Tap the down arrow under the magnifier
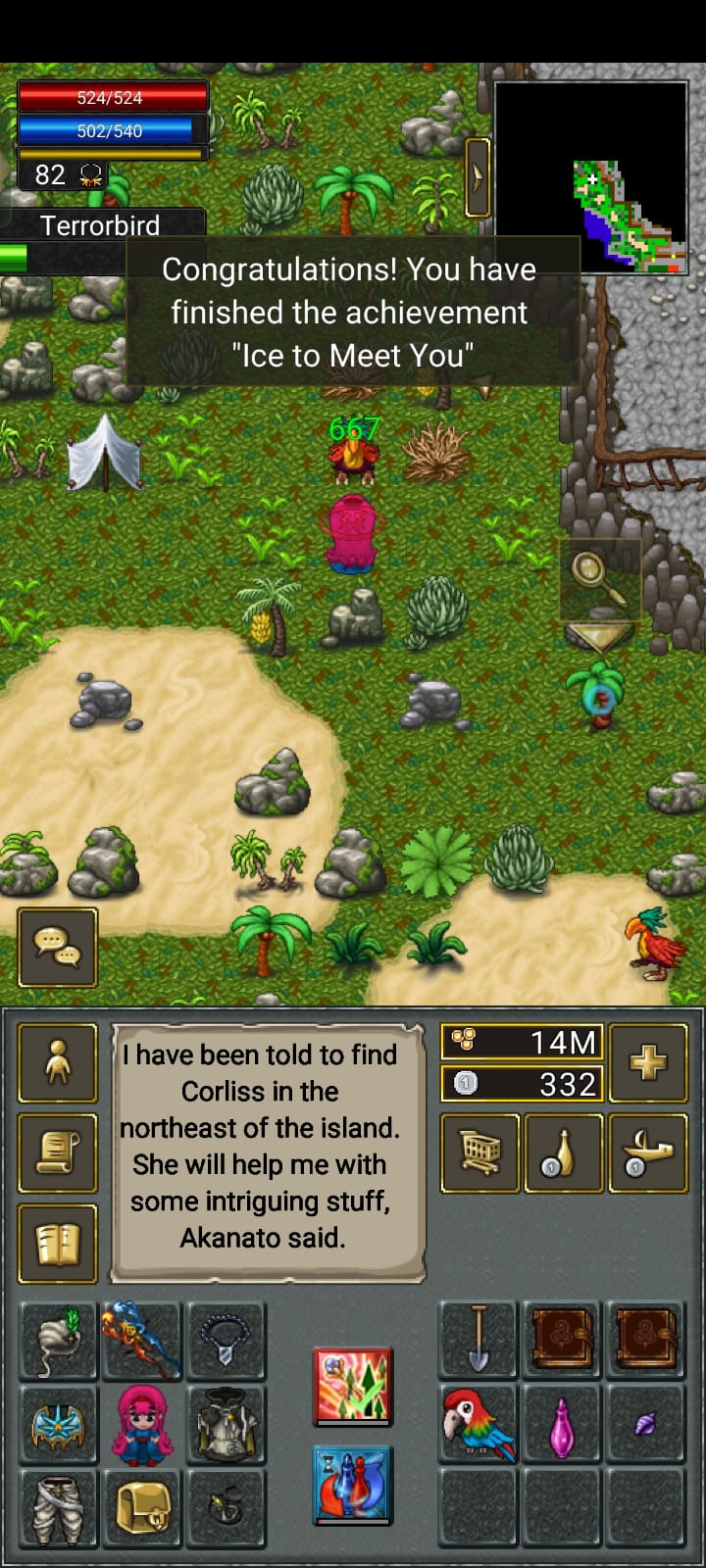This screenshot has height=1568, width=706. [x=599, y=637]
